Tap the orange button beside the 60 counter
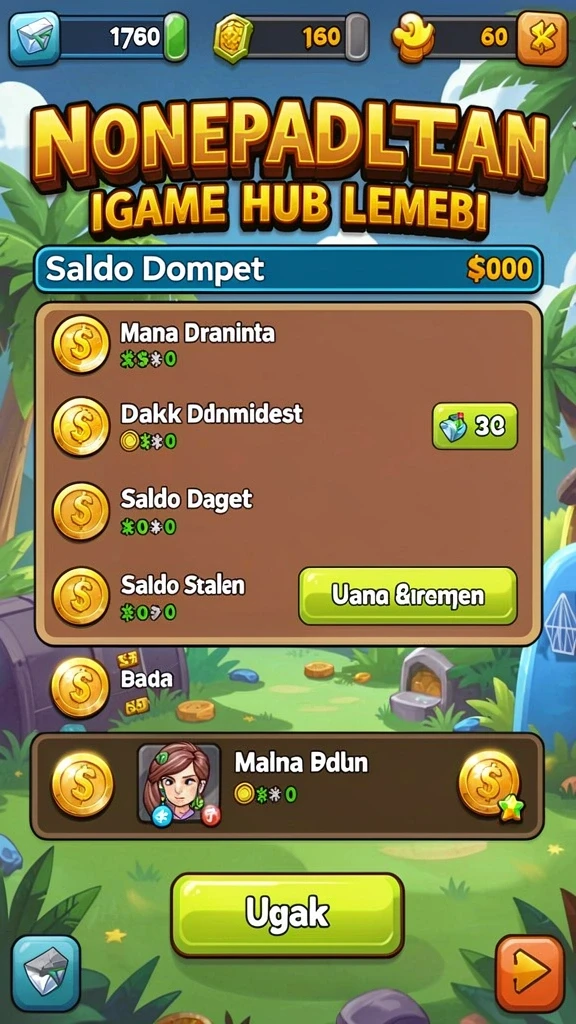Screen dimensions: 576x1024 click(542, 39)
